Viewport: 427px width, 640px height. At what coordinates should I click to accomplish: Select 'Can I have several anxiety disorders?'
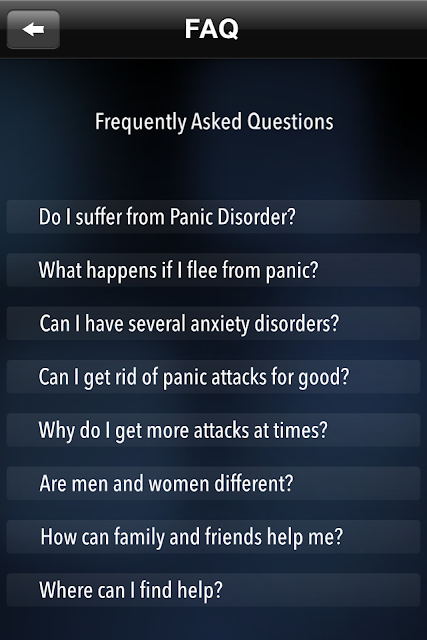214,323
